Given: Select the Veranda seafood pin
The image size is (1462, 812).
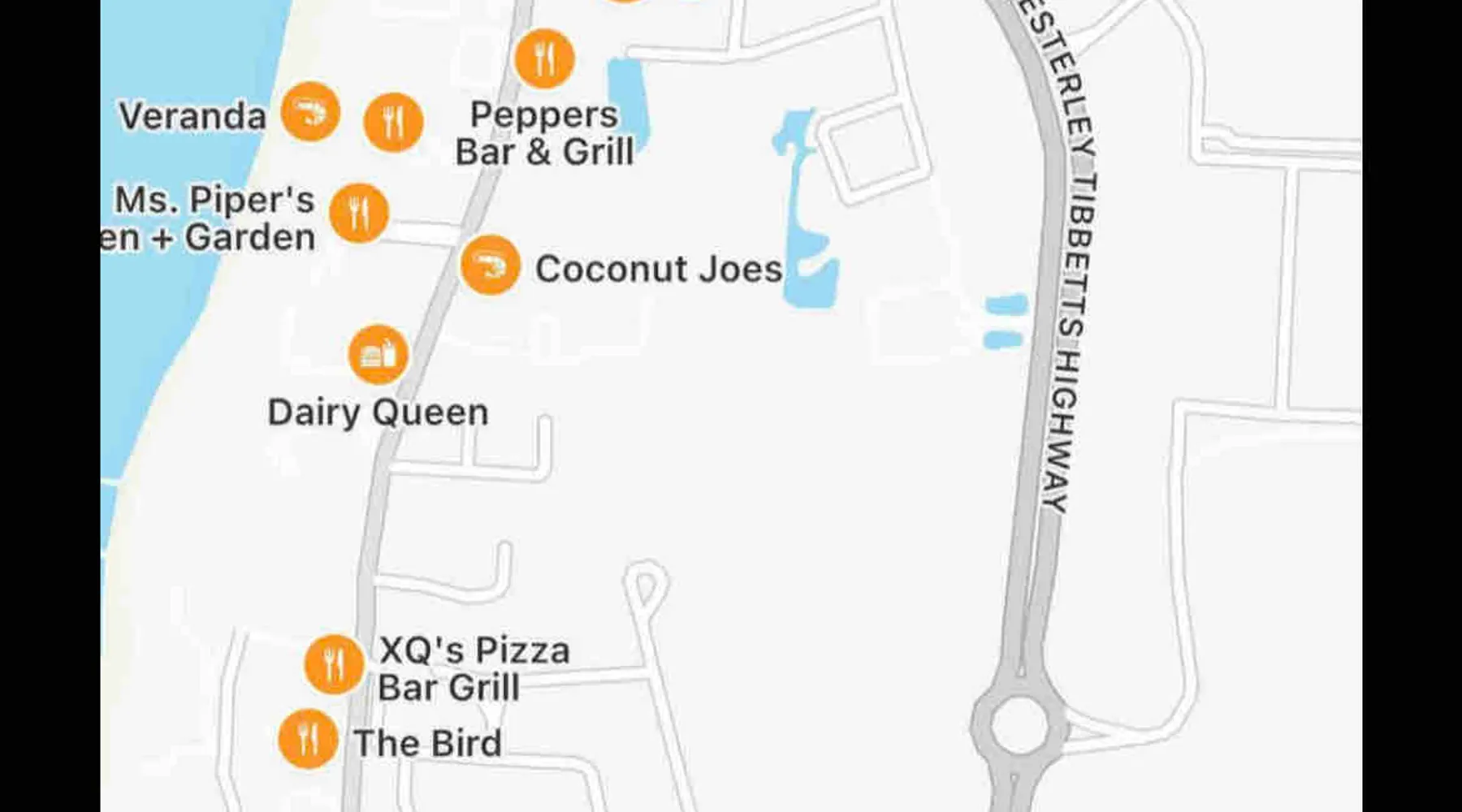Looking at the screenshot, I should tap(310, 112).
